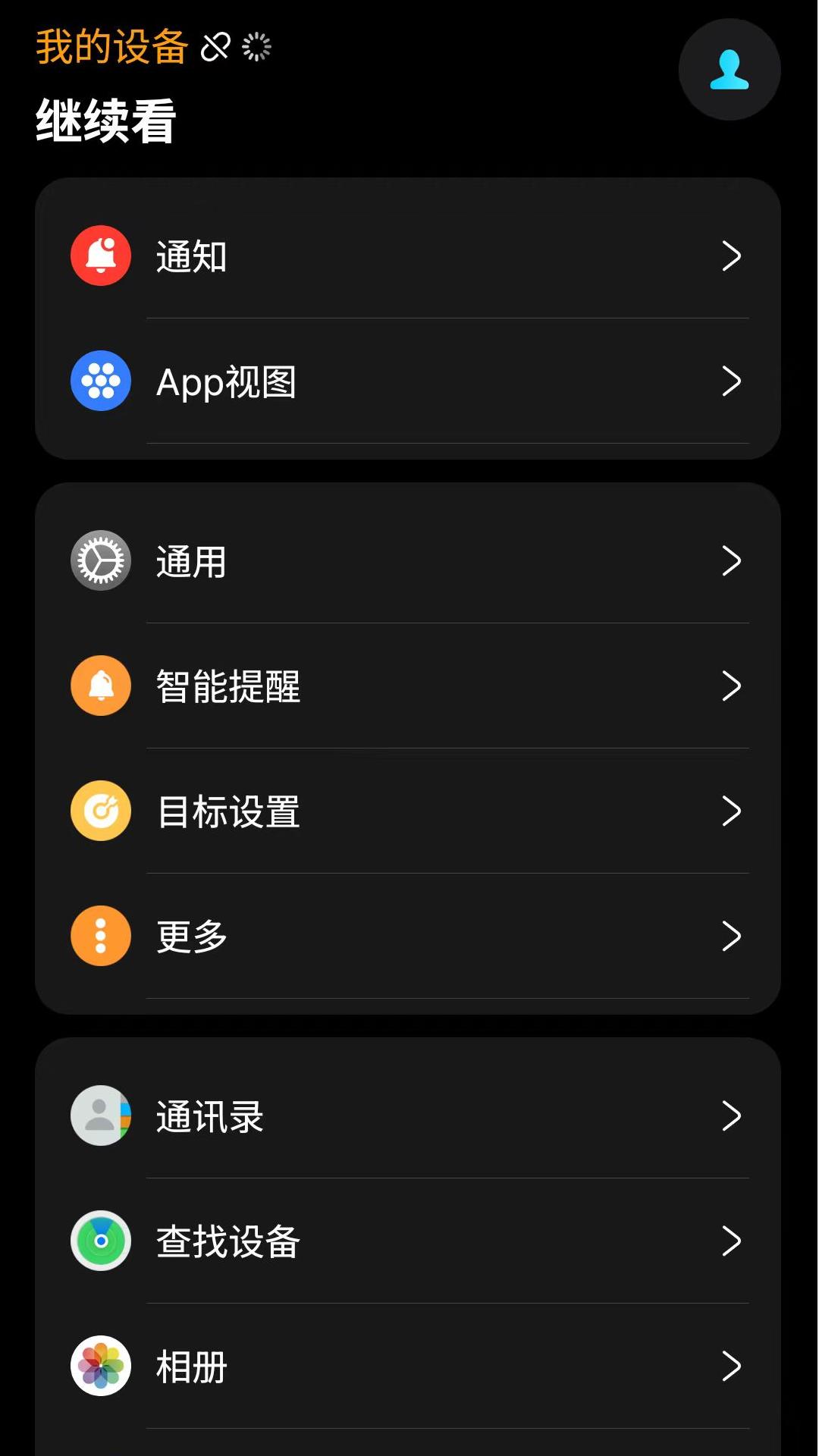819x1456 pixels.
Task: Open 通用 general settings via gear icon
Action: coord(100,561)
